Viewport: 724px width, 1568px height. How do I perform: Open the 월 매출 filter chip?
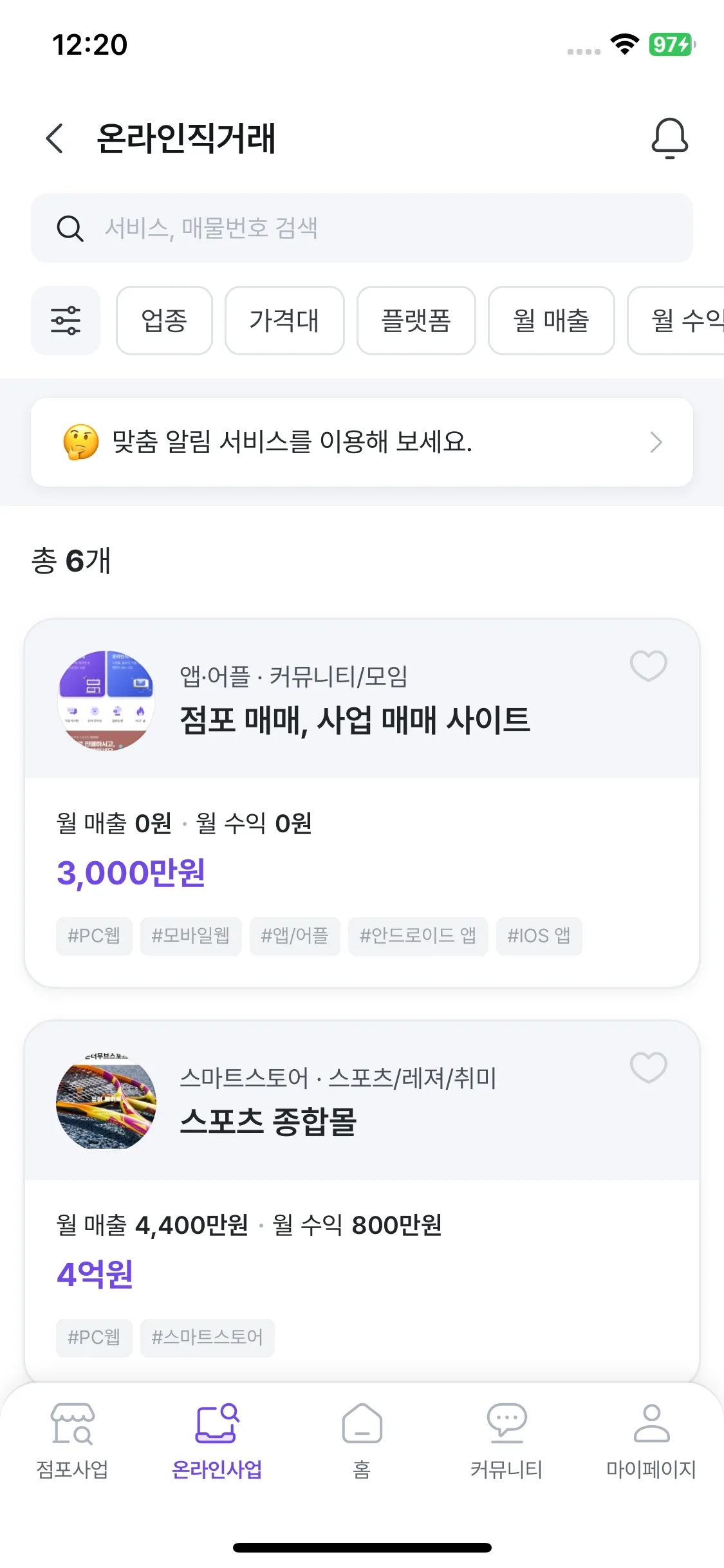tap(551, 321)
